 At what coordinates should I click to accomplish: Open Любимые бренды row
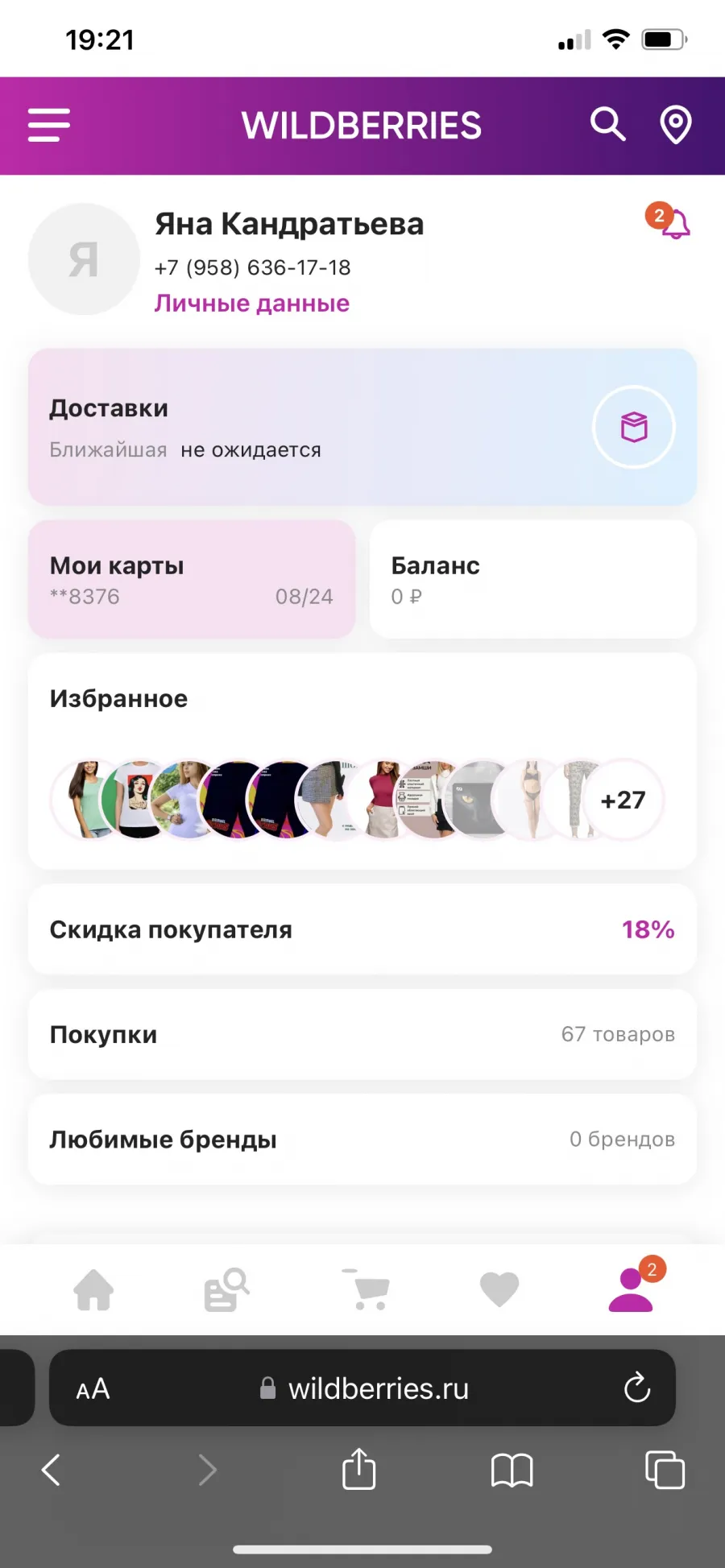coord(362,1139)
